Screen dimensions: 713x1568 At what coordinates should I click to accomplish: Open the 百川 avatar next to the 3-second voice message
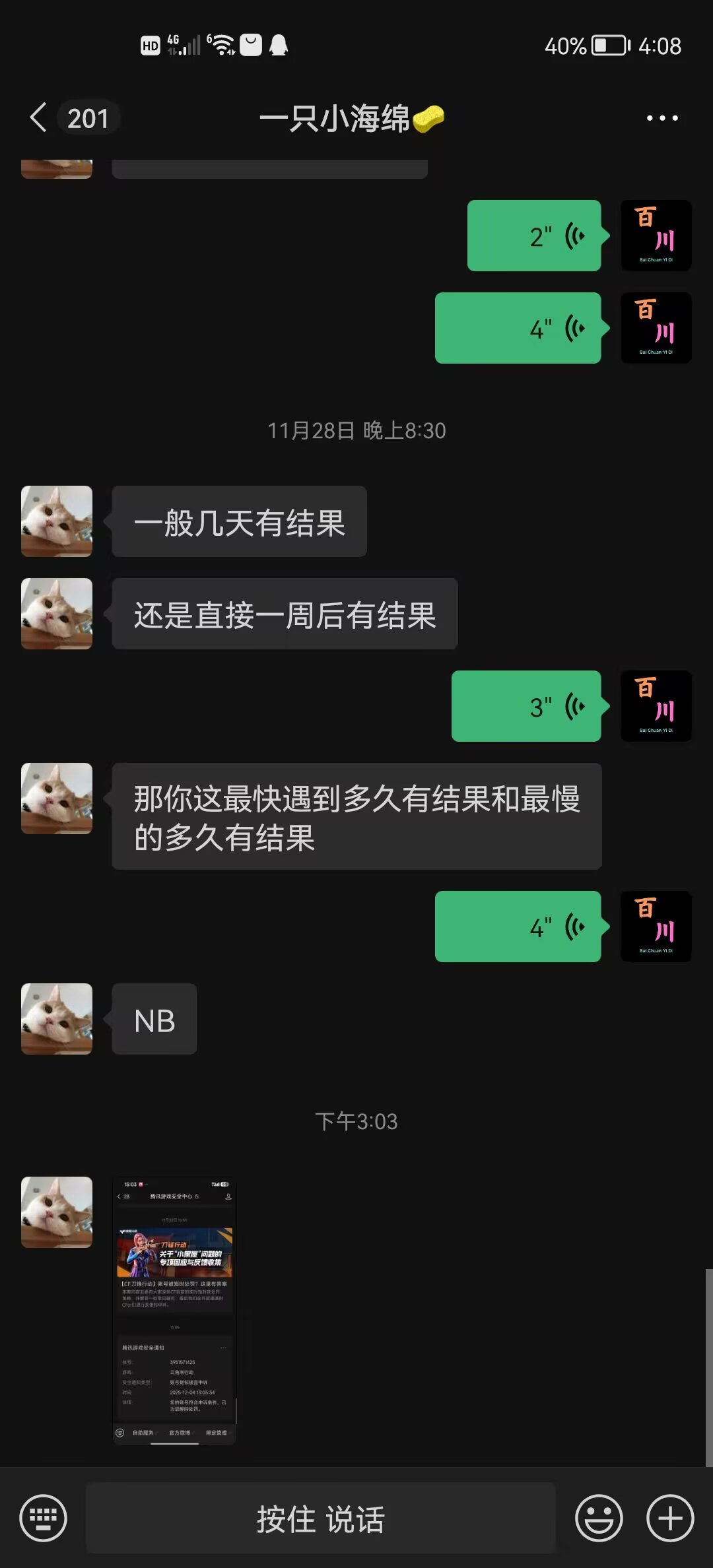pos(656,706)
